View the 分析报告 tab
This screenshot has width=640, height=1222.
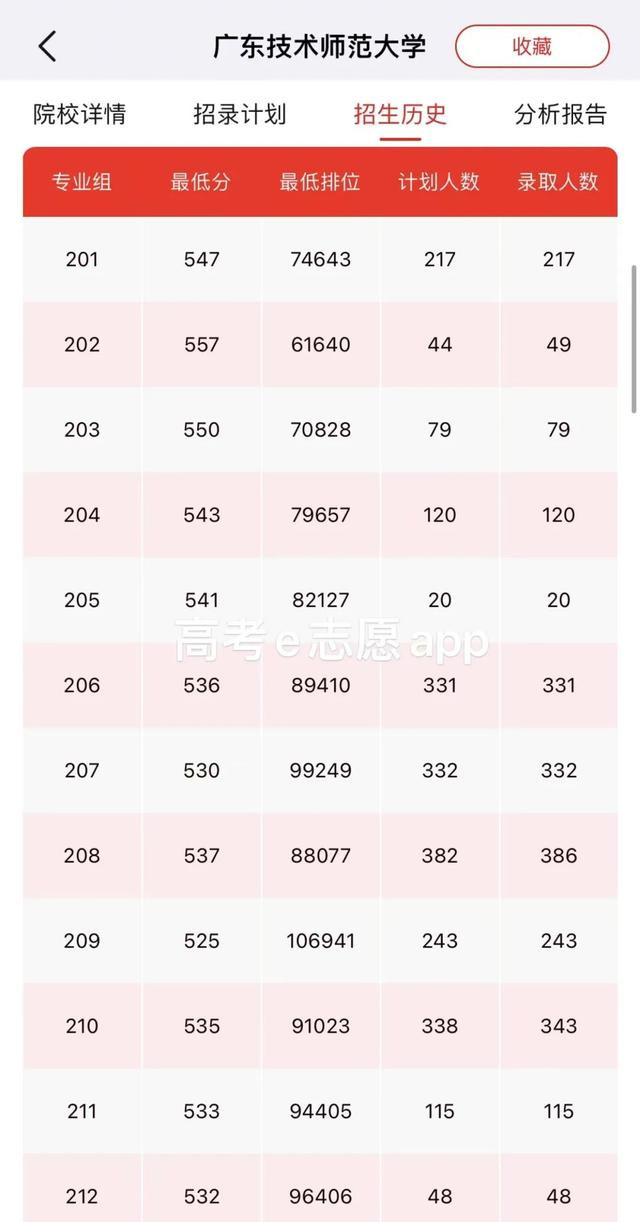(x=560, y=114)
